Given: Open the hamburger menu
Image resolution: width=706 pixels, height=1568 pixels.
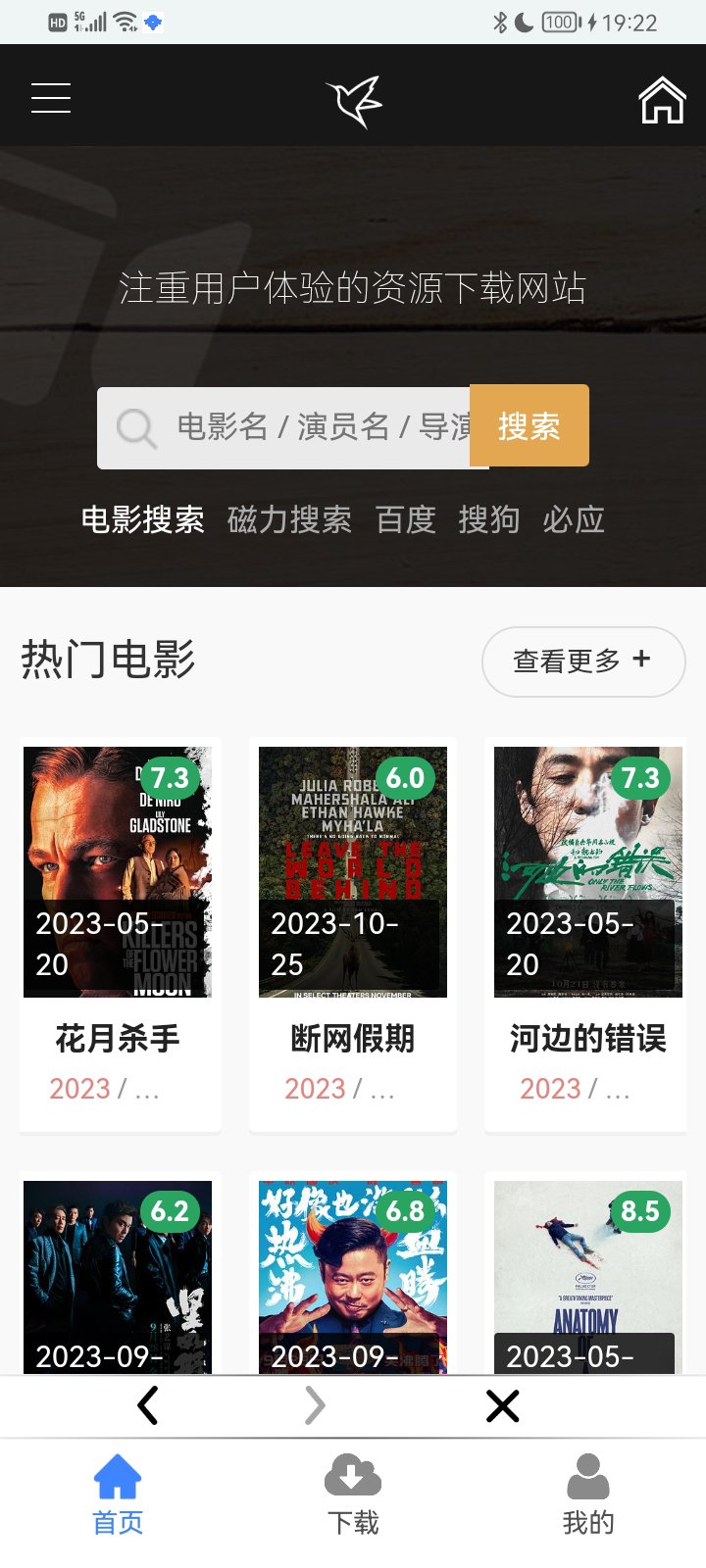Looking at the screenshot, I should point(51,98).
